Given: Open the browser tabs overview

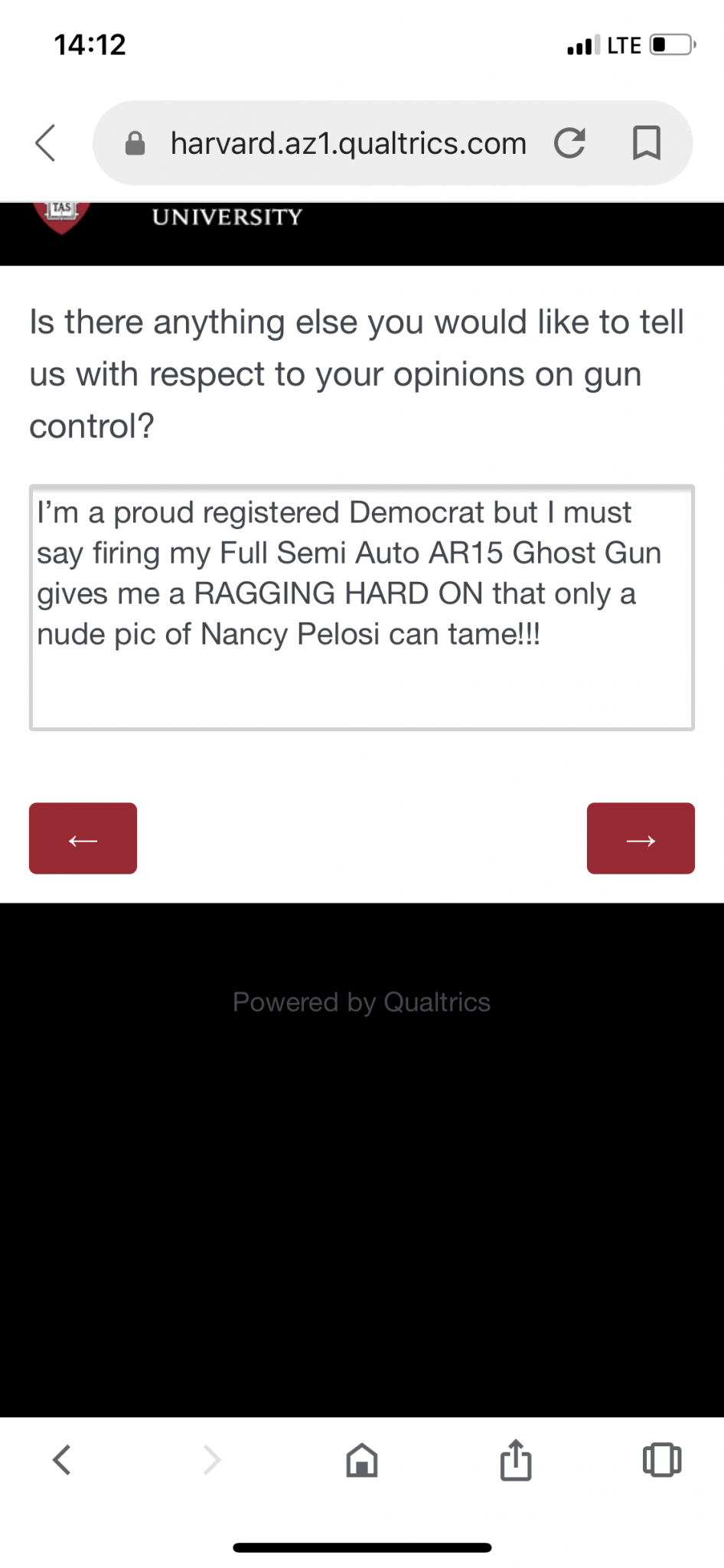Looking at the screenshot, I should pyautogui.click(x=661, y=1460).
